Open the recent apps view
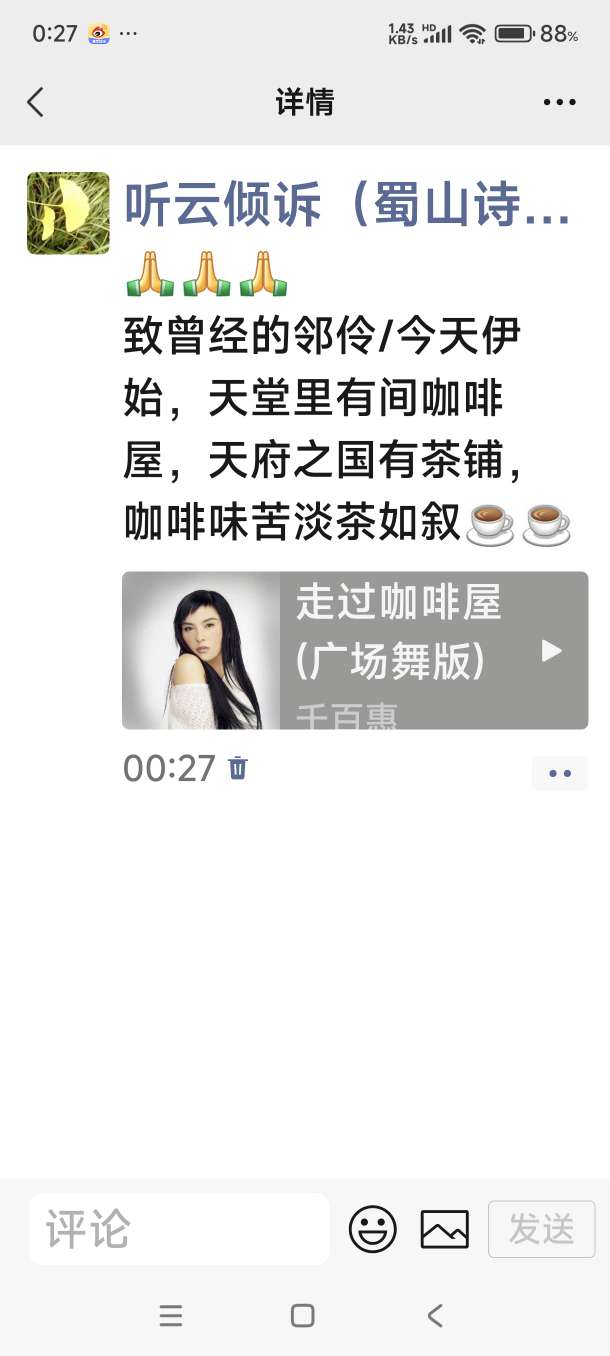Screen dimensions: 610x1356 pyautogui.click(x=171, y=1316)
